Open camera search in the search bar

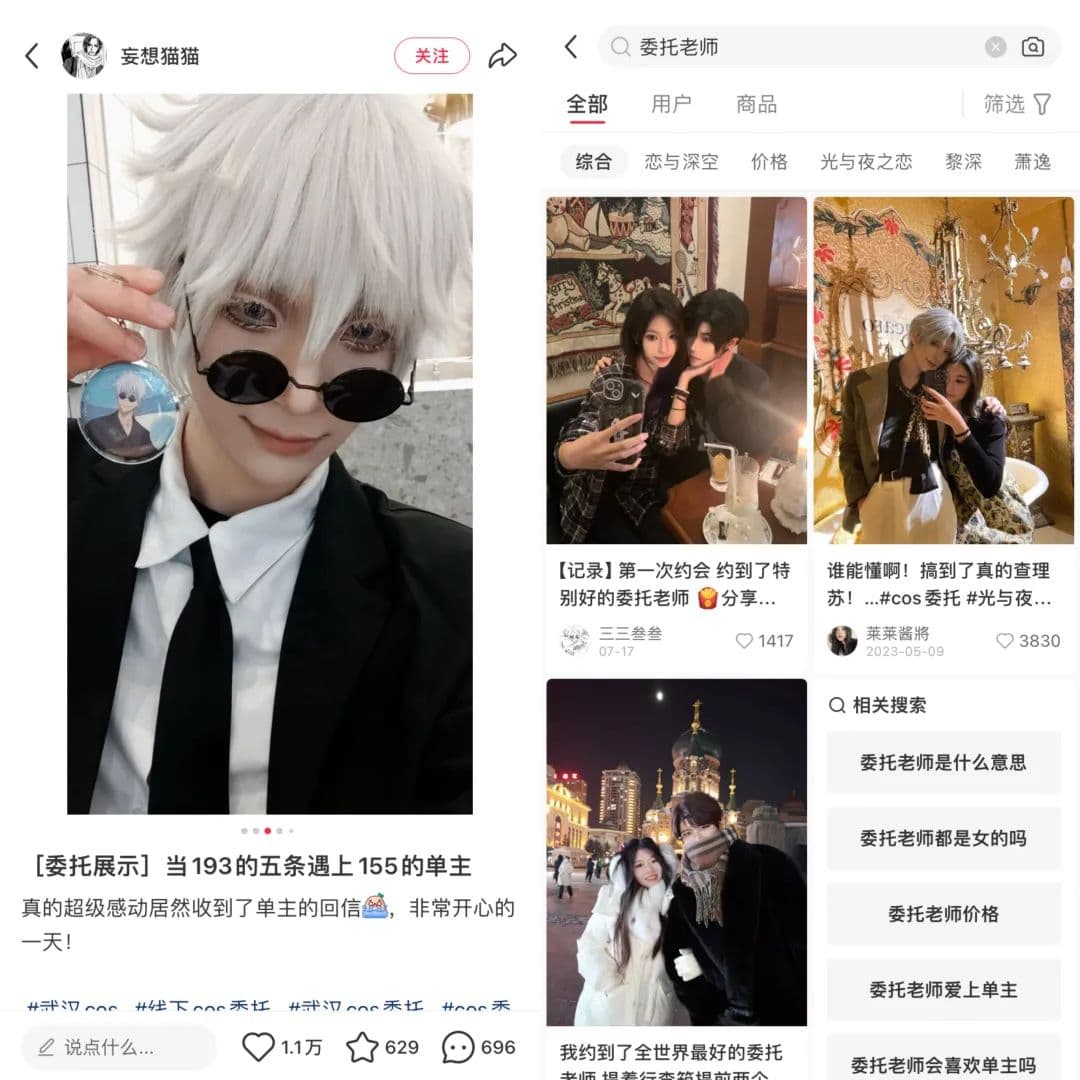(1032, 47)
